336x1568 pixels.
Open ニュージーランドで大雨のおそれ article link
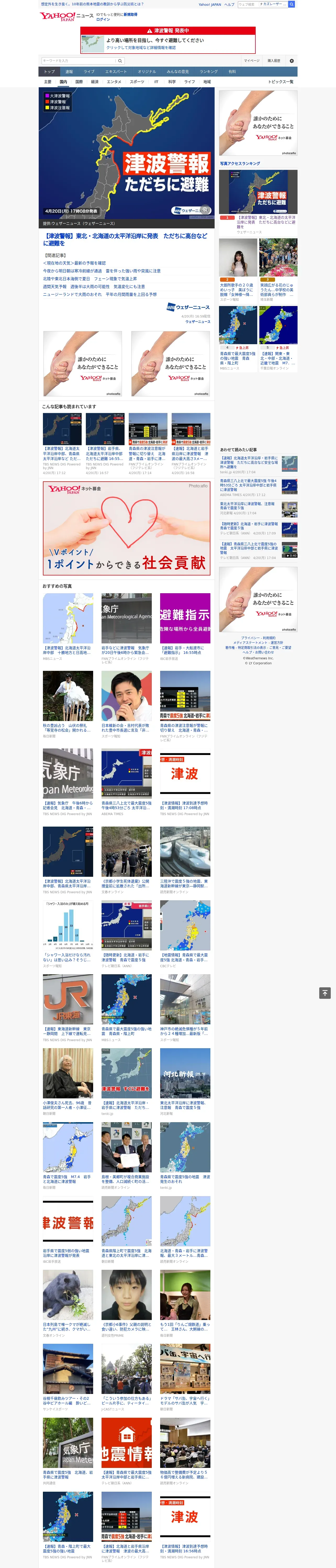tap(99, 295)
